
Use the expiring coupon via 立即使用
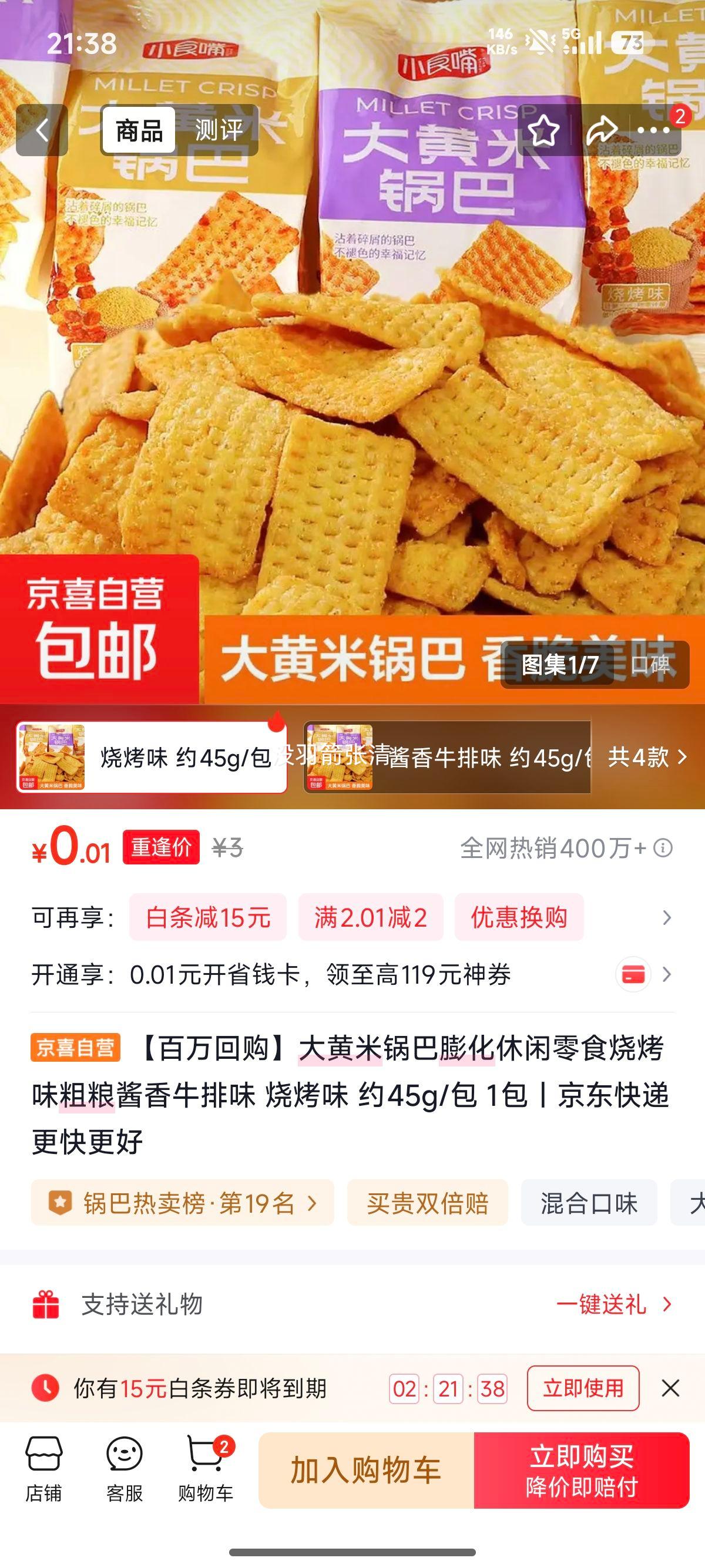[x=583, y=1388]
